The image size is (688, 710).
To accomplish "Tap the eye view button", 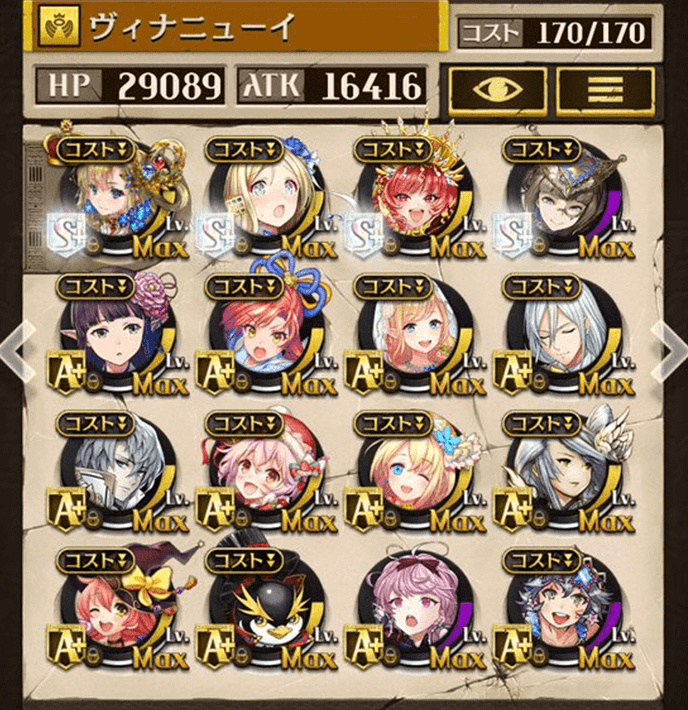I will pyautogui.click(x=495, y=88).
